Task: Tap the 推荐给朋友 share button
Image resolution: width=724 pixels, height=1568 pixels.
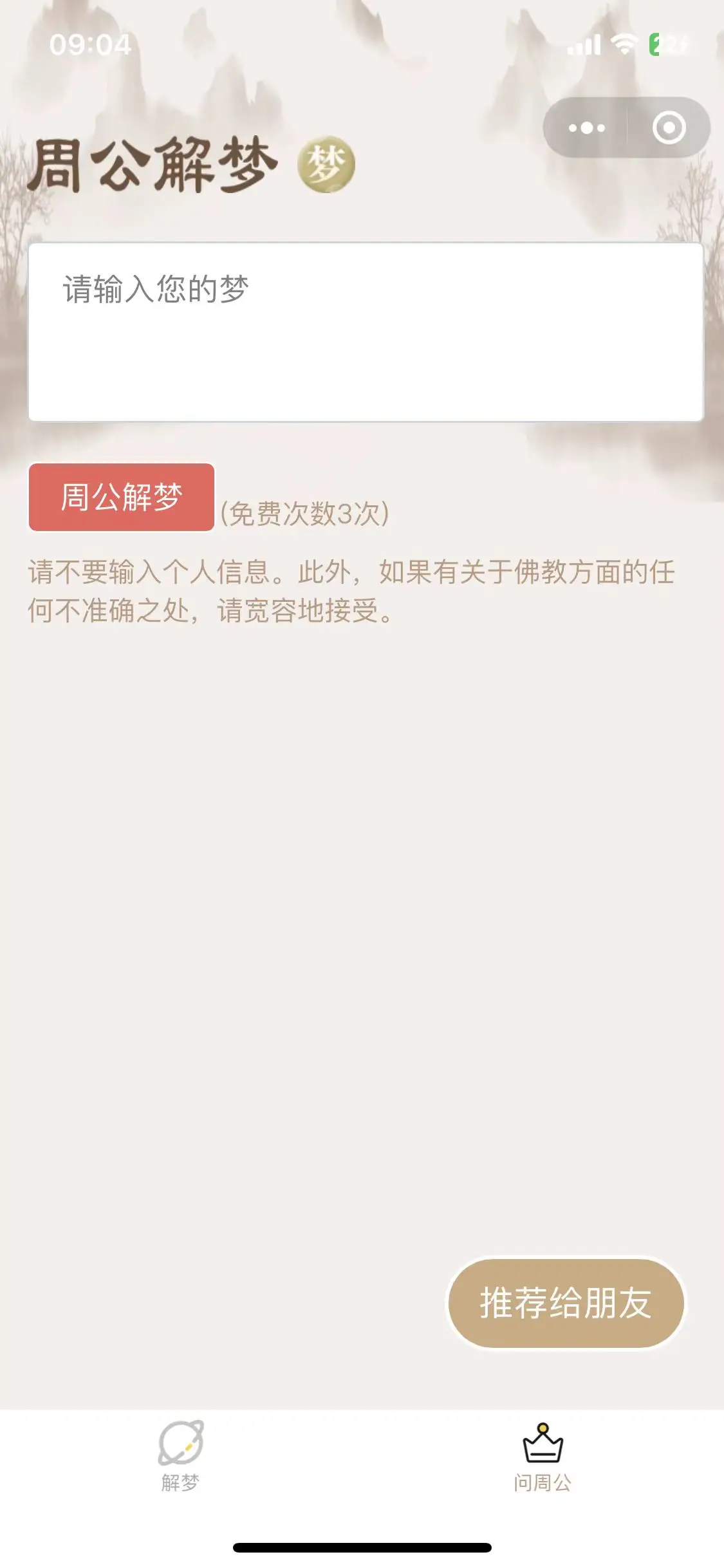Action: (x=566, y=1303)
